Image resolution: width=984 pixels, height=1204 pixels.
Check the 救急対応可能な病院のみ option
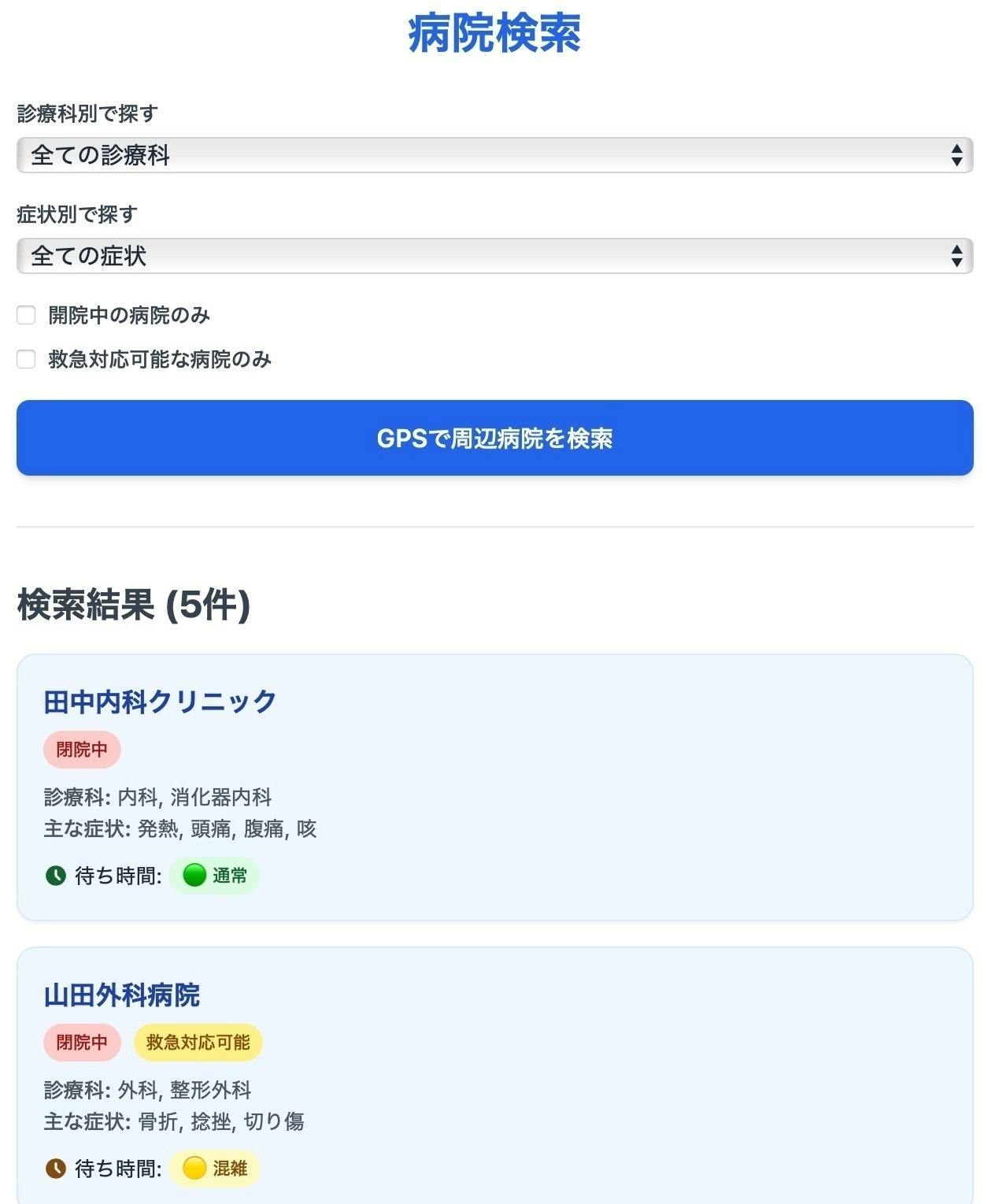26,359
